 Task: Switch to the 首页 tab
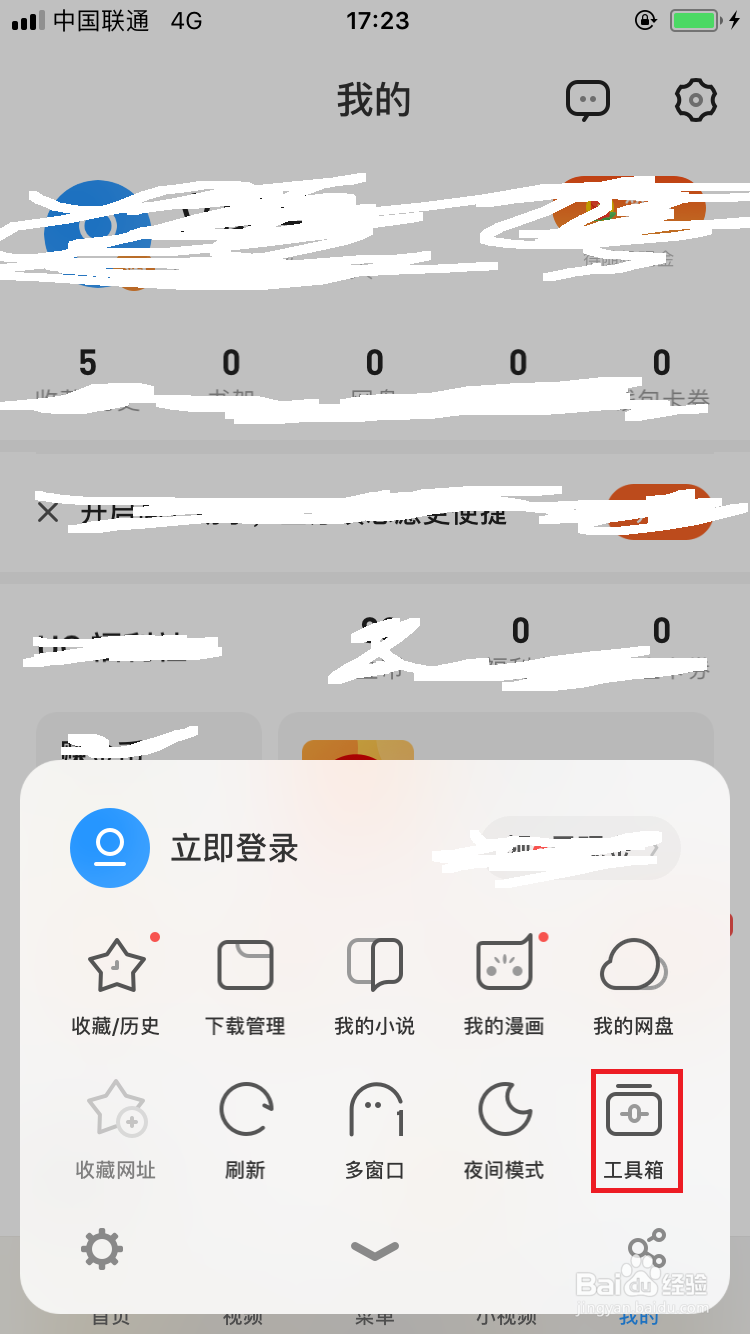(x=110, y=1318)
